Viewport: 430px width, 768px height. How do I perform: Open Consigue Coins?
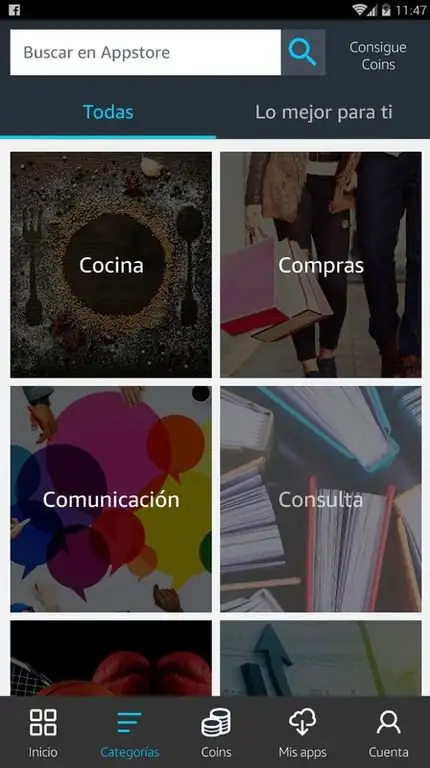tap(378, 56)
